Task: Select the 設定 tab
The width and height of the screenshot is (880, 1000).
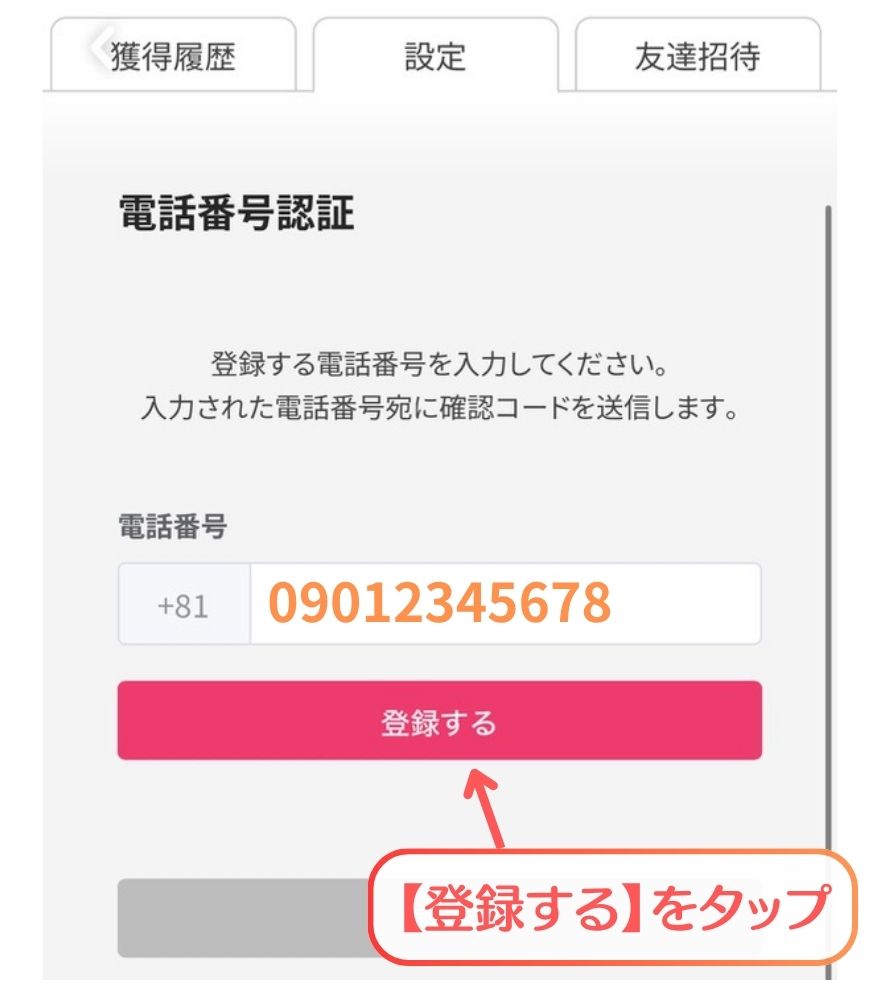Action: [434, 55]
